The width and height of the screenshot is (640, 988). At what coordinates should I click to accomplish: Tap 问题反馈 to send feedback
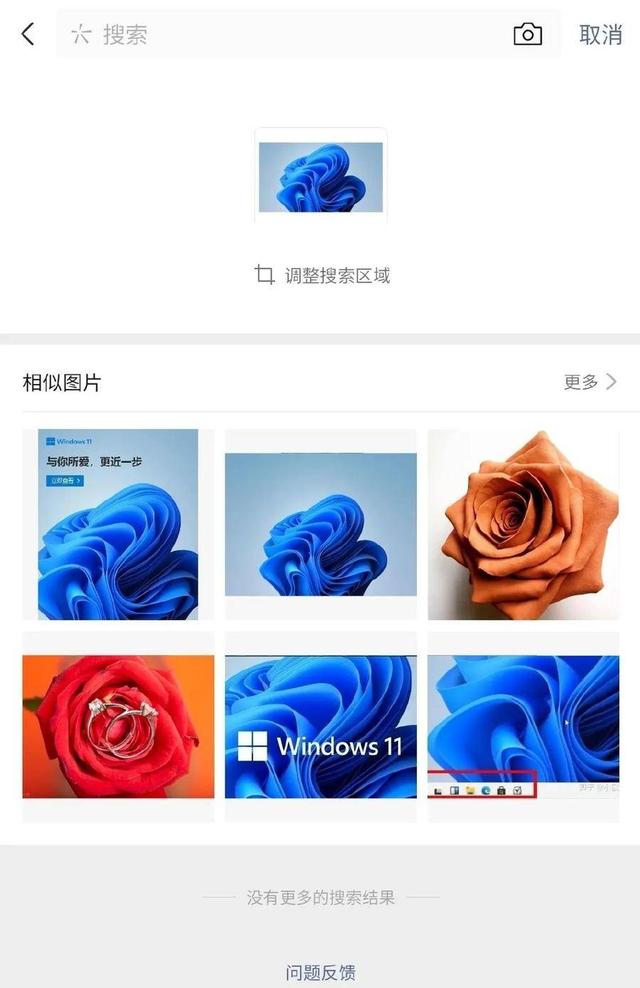320,972
